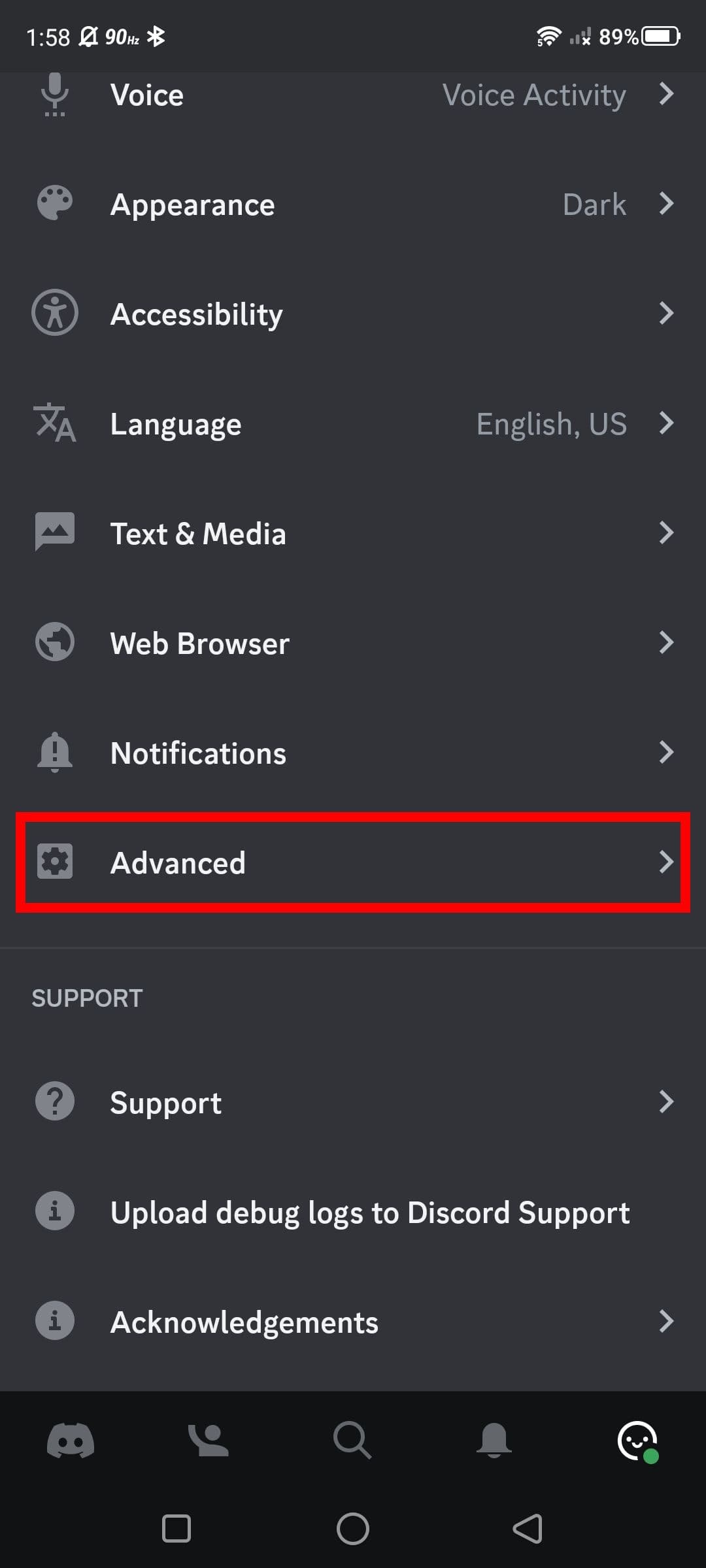
Task: Upload debug logs to Discord Support
Action: [353, 1213]
